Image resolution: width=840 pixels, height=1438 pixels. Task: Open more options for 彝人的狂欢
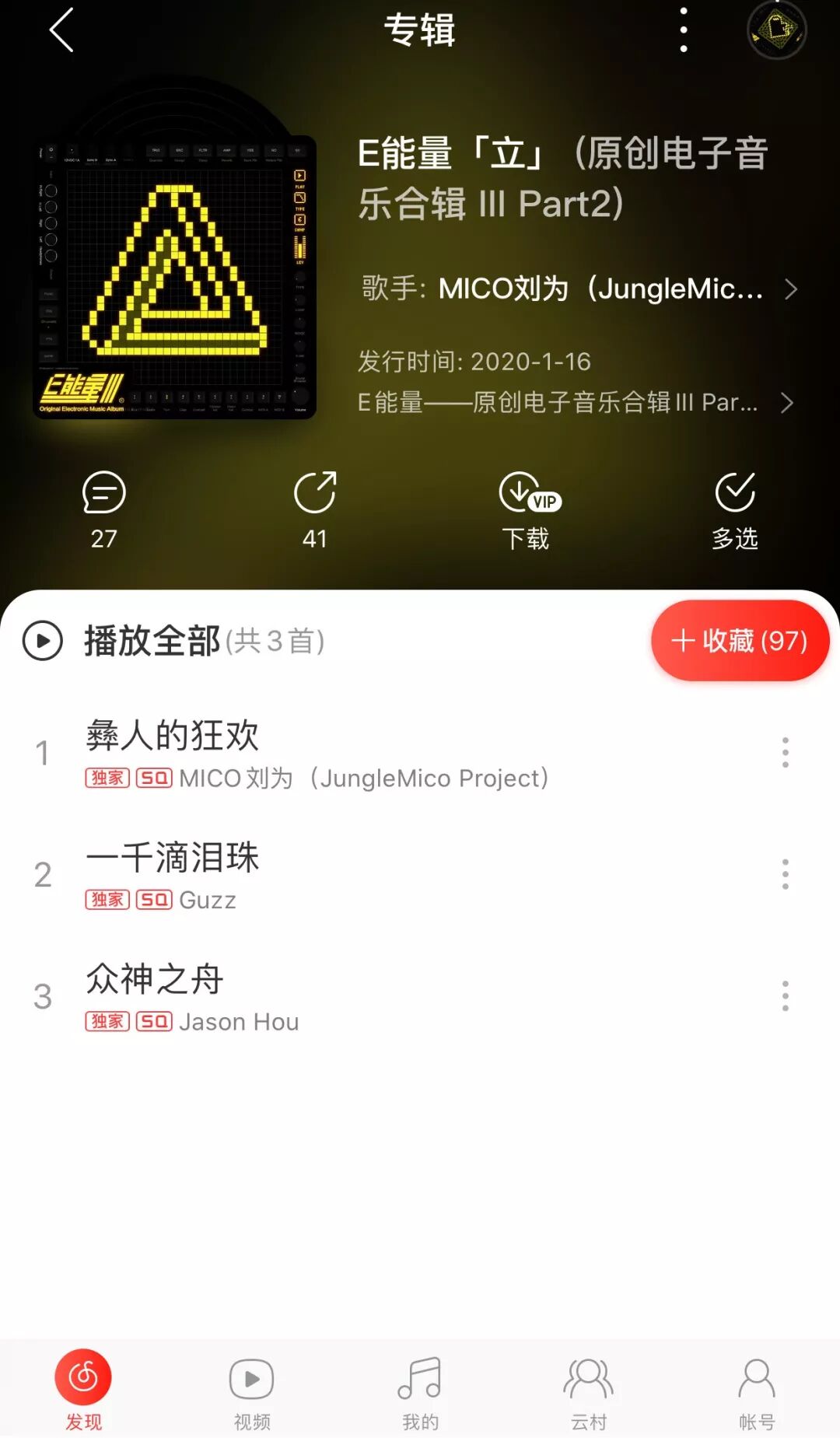pos(785,752)
